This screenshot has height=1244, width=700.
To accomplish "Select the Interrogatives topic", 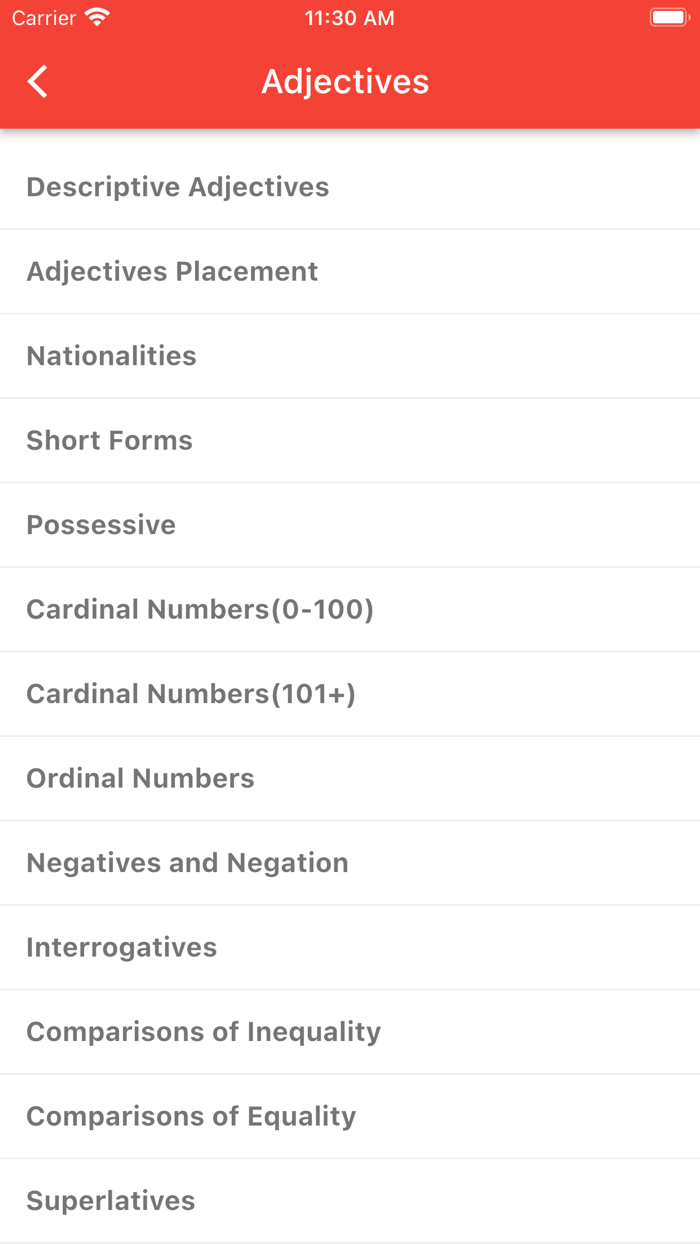I will (350, 948).
